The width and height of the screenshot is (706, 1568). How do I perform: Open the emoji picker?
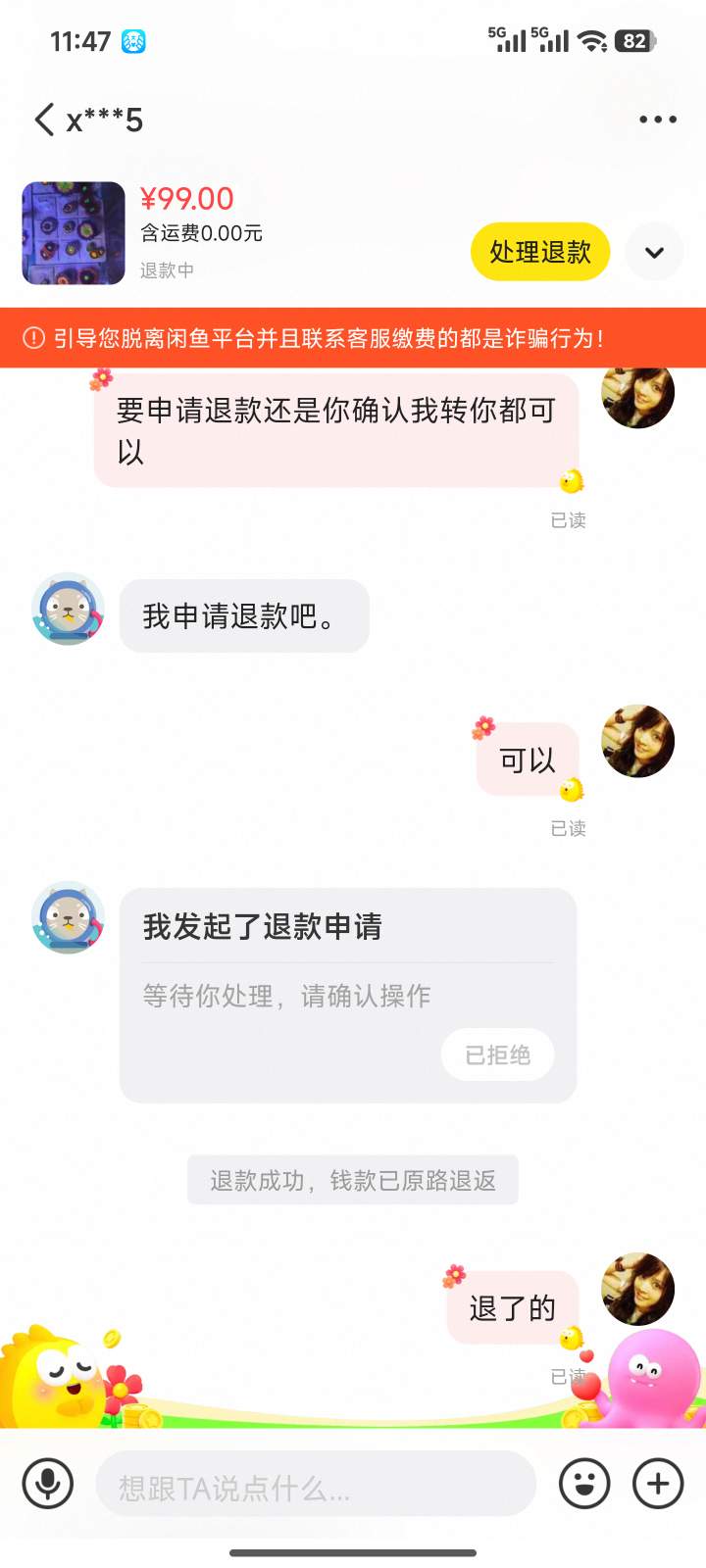click(x=584, y=1484)
